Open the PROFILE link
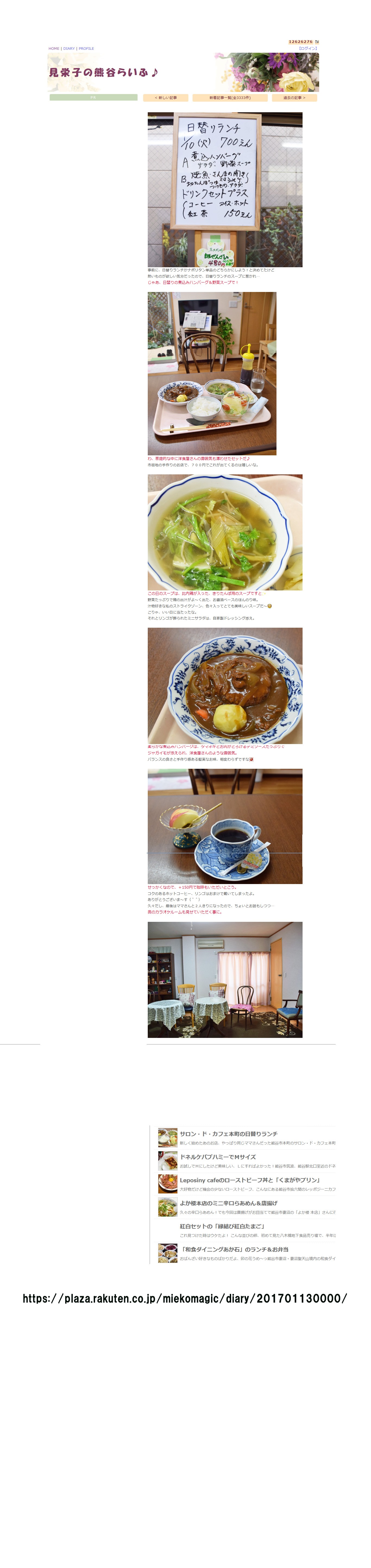This screenshot has width=371, height=1568. point(86,49)
